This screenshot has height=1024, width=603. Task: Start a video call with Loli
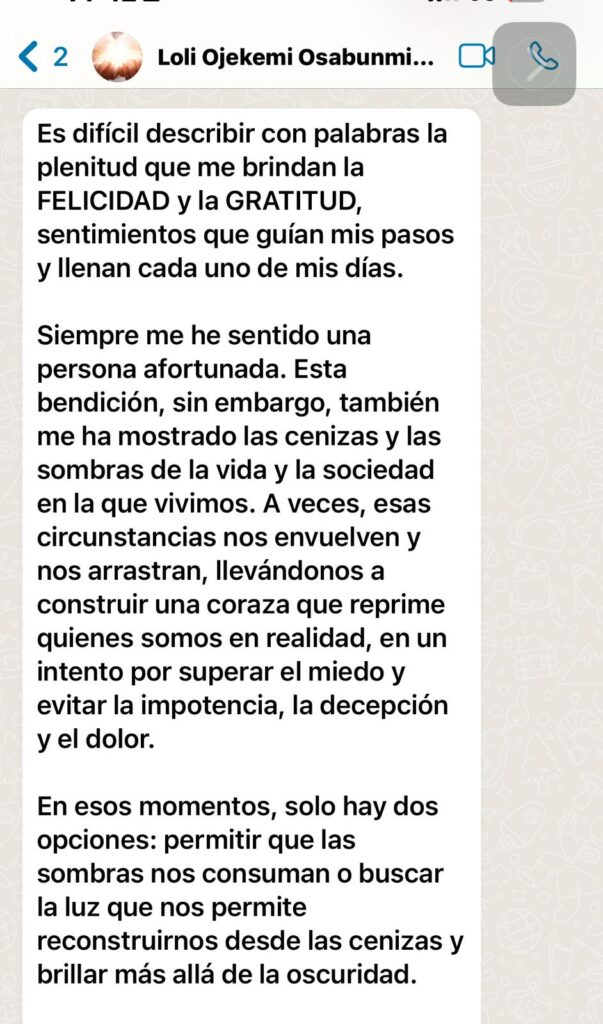[x=476, y=57]
